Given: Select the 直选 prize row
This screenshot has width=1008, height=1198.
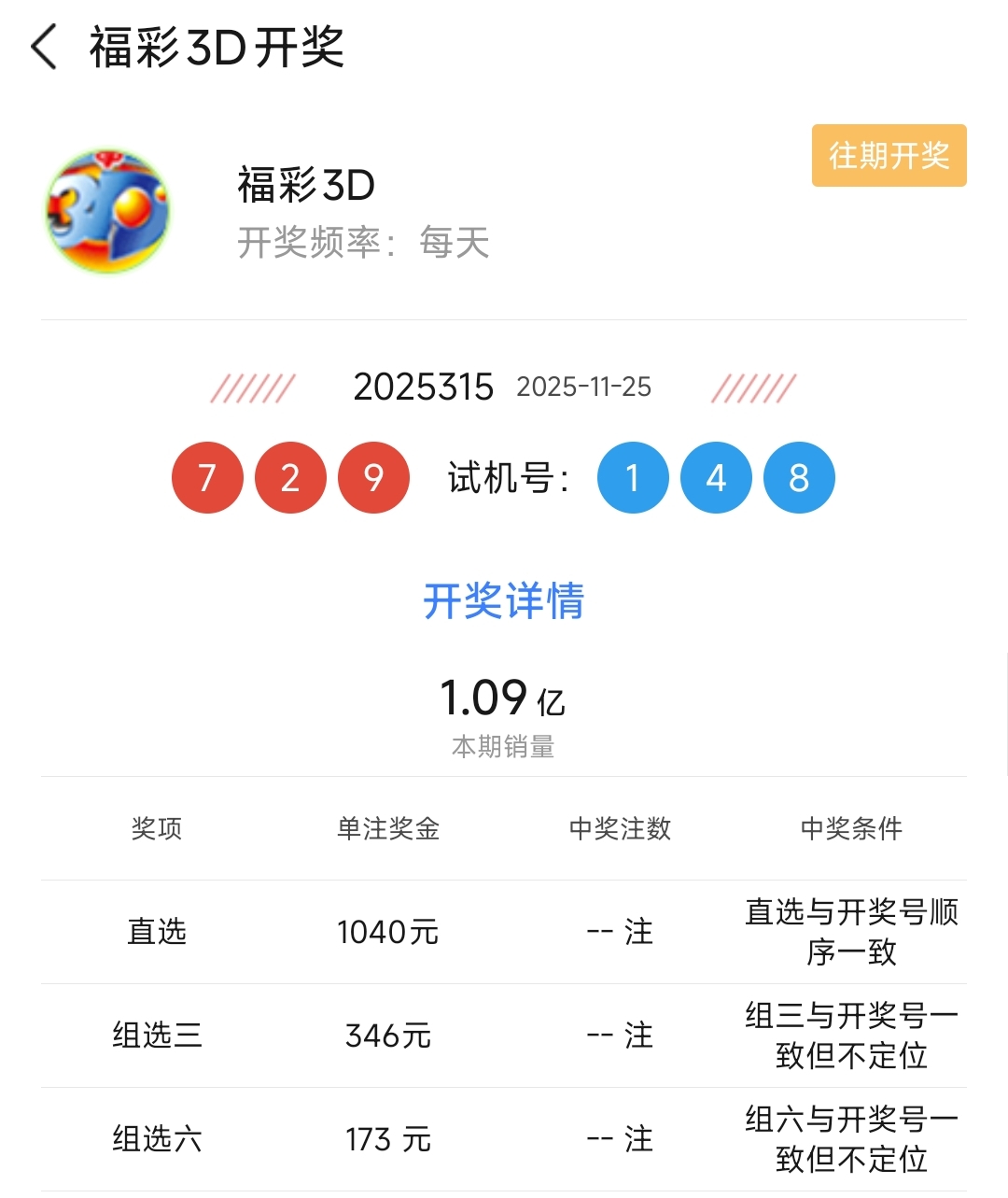Looking at the screenshot, I should click(x=157, y=931).
